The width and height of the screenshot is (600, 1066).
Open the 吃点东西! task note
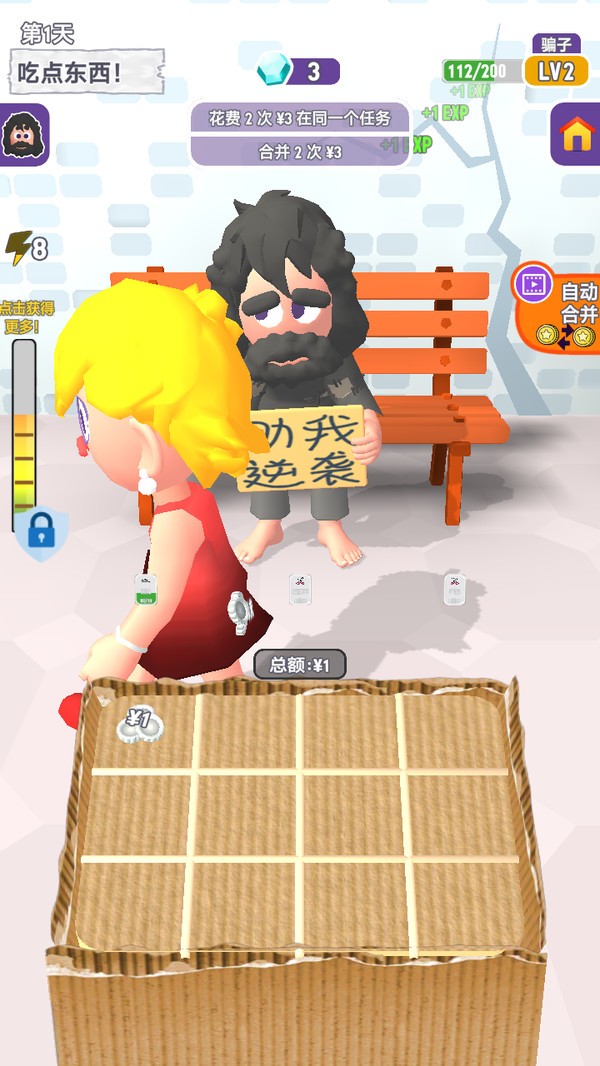(87, 72)
